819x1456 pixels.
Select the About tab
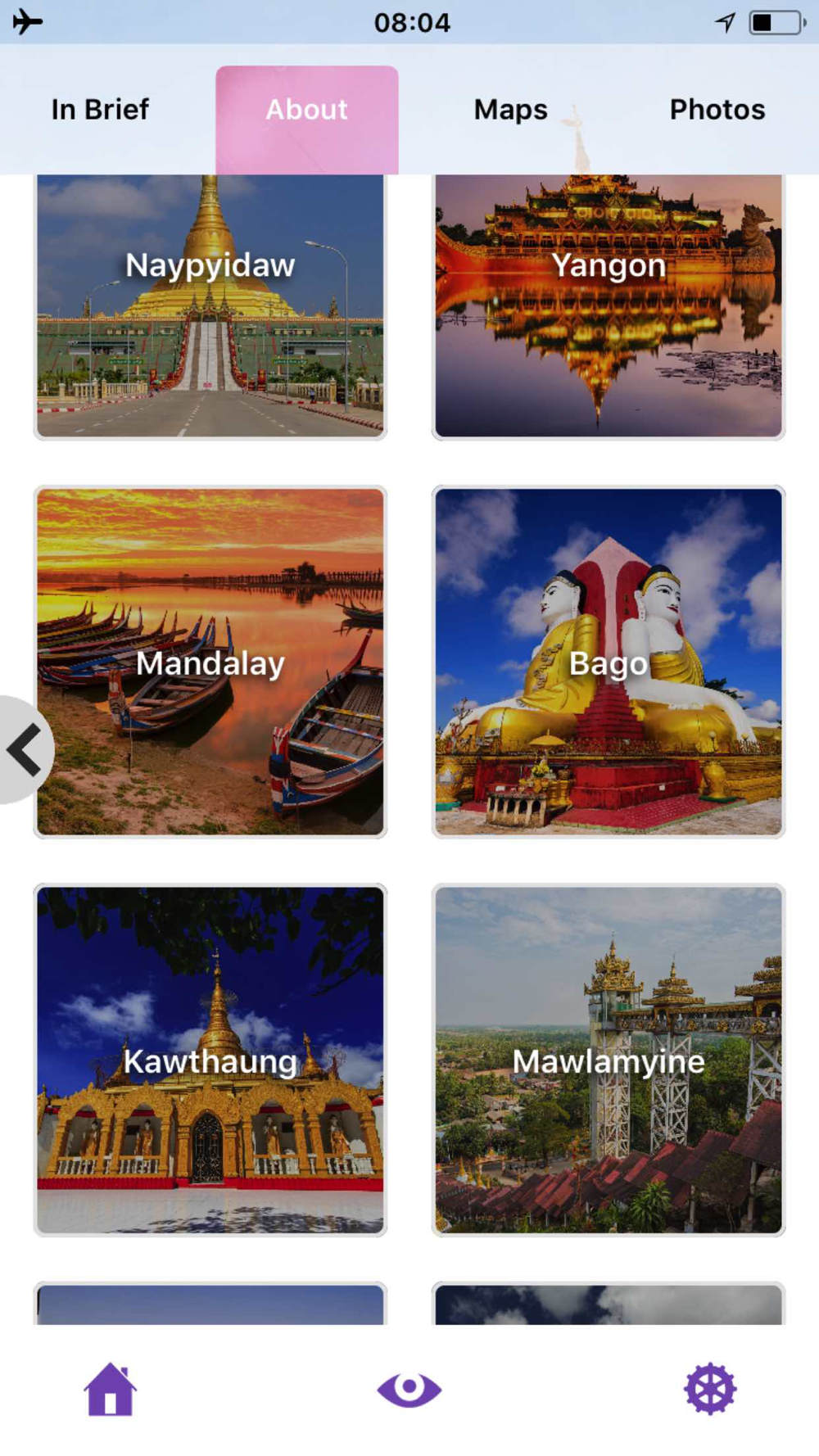[307, 110]
